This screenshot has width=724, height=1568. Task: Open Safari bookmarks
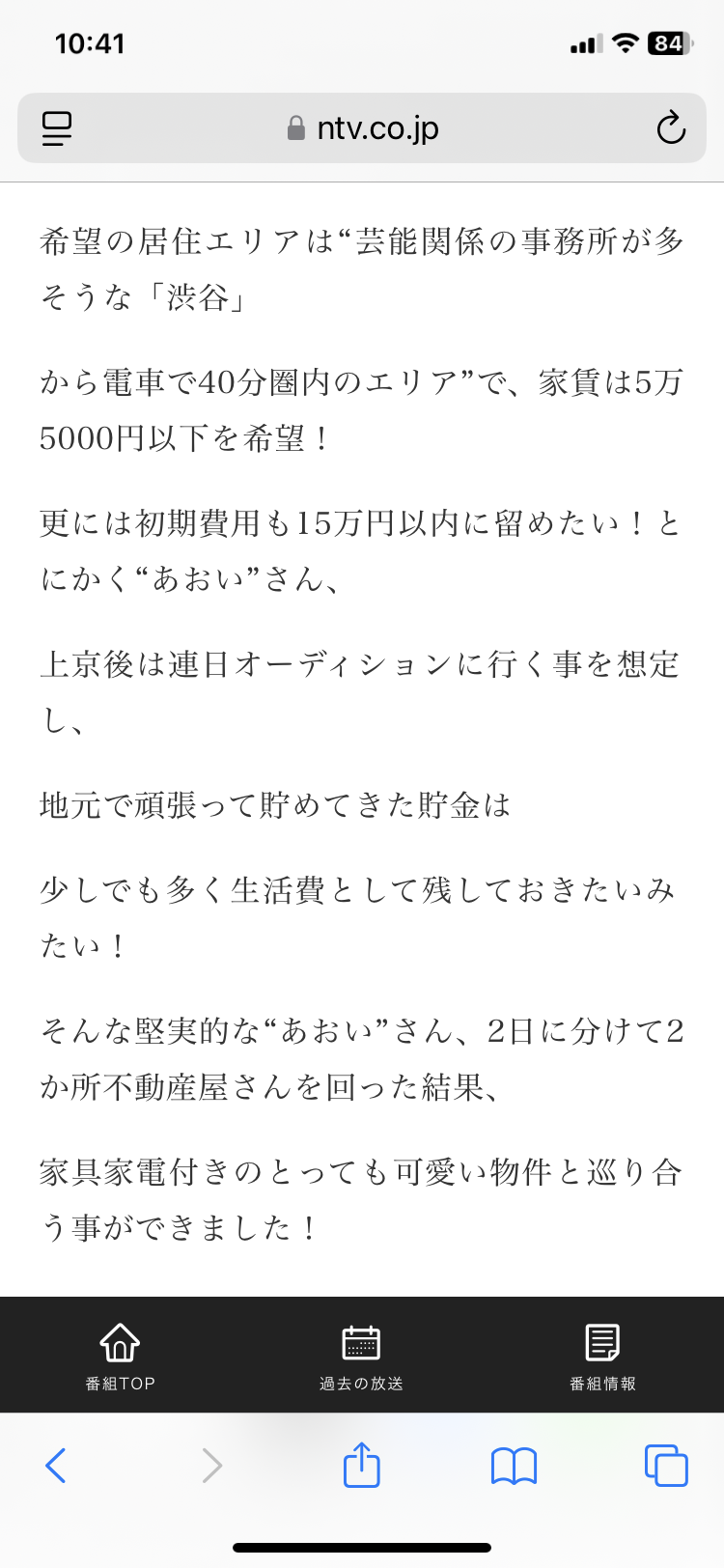coord(514,1466)
